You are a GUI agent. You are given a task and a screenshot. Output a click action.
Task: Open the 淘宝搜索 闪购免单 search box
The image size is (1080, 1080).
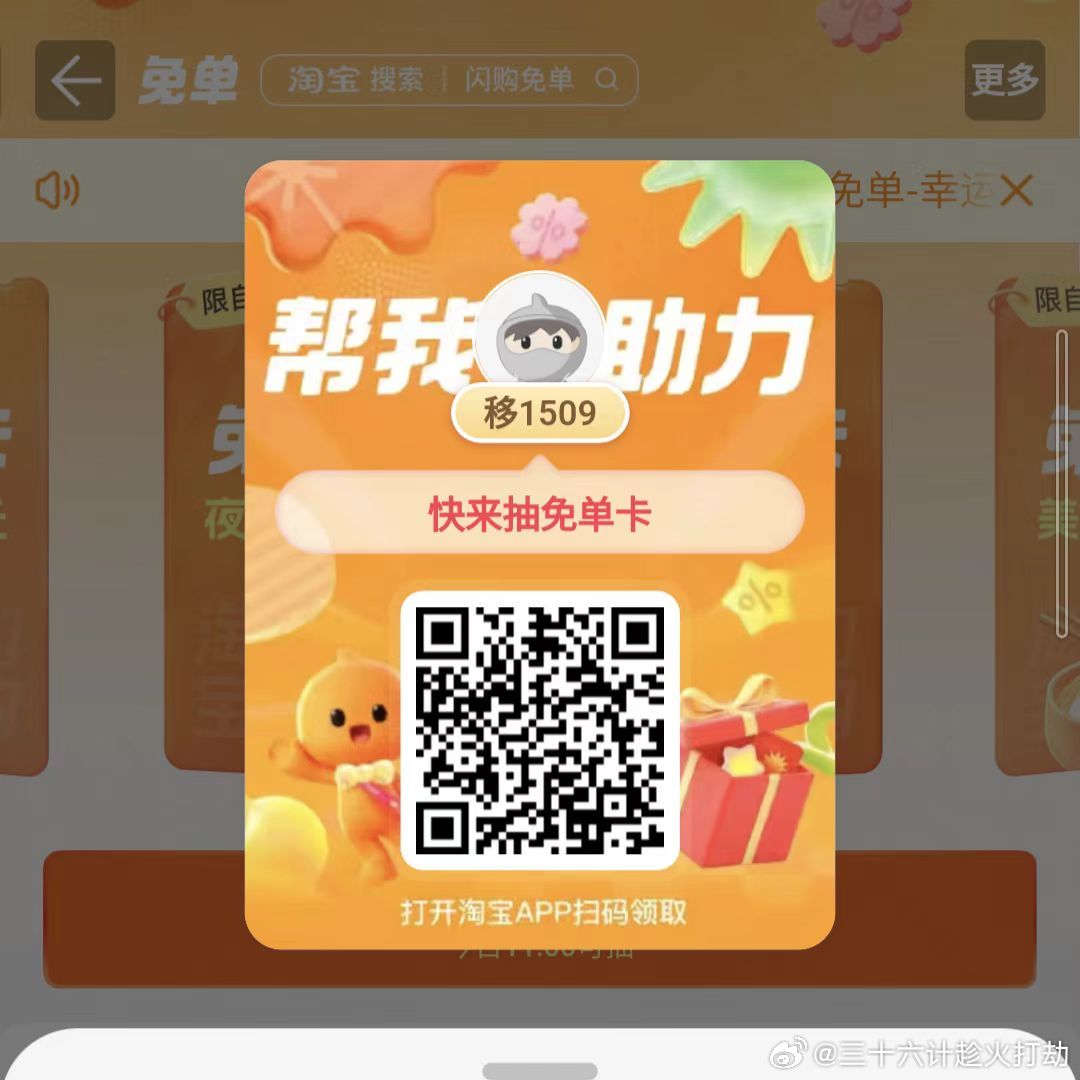448,80
